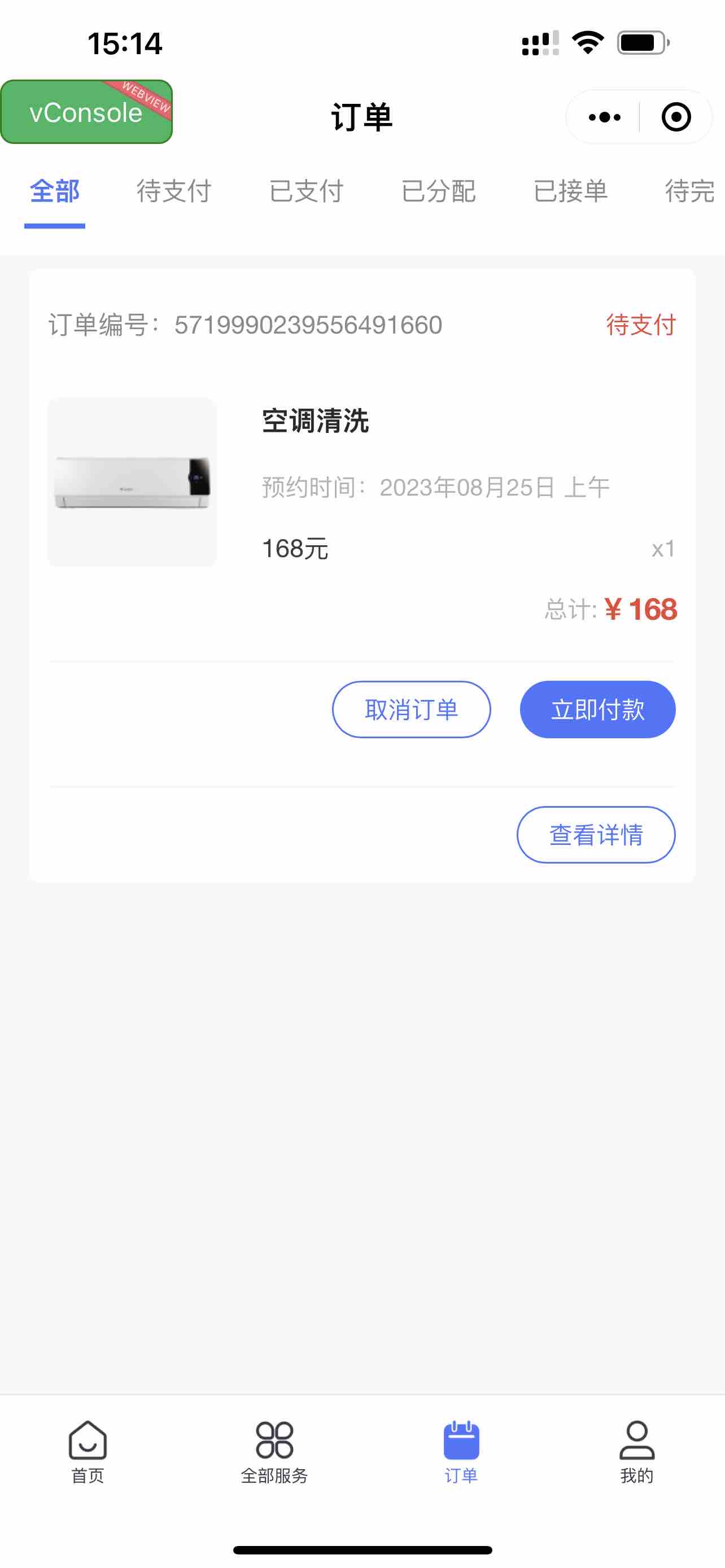Image resolution: width=725 pixels, height=1568 pixels.
Task: Open the 空调清洗 order image
Action: (132, 482)
